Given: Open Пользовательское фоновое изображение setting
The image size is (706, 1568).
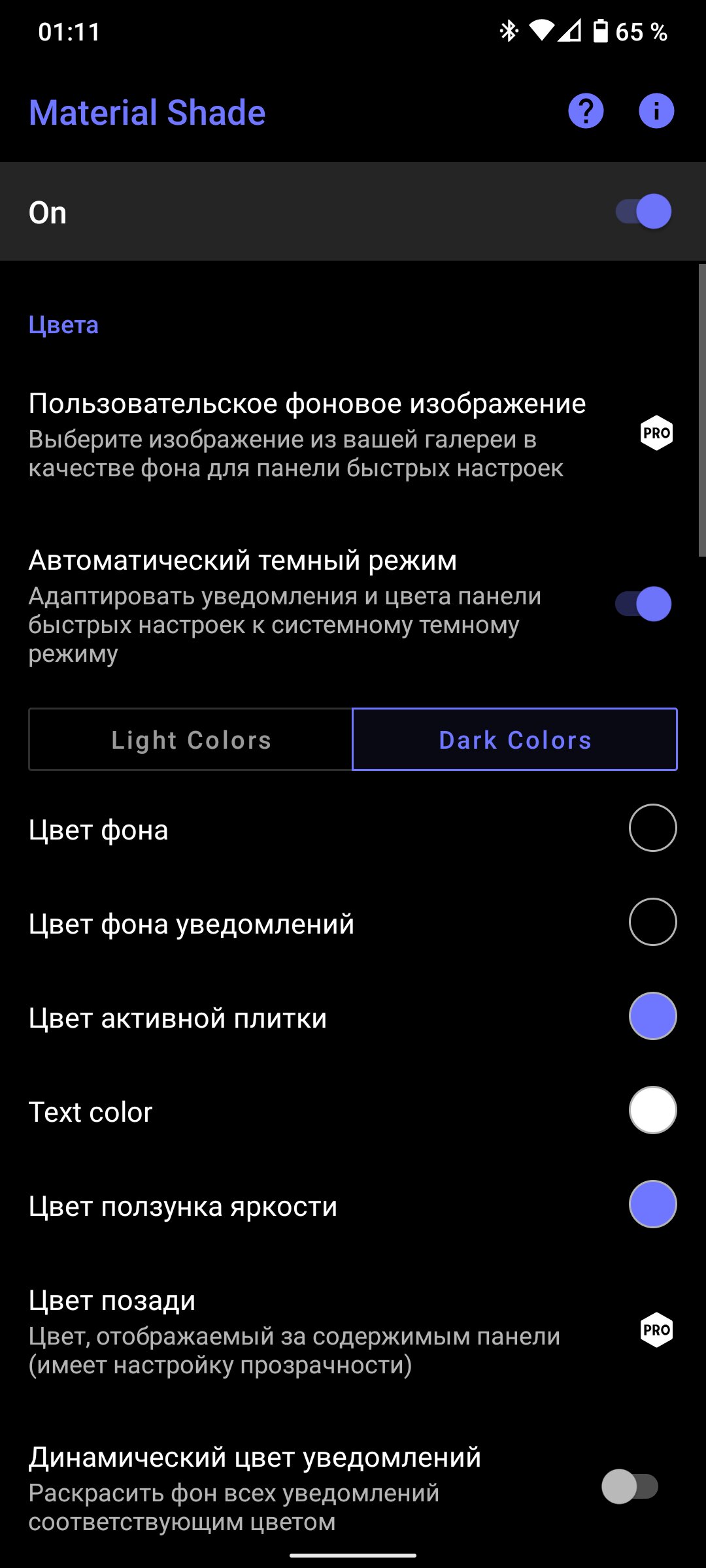Looking at the screenshot, I should pyautogui.click(x=353, y=434).
